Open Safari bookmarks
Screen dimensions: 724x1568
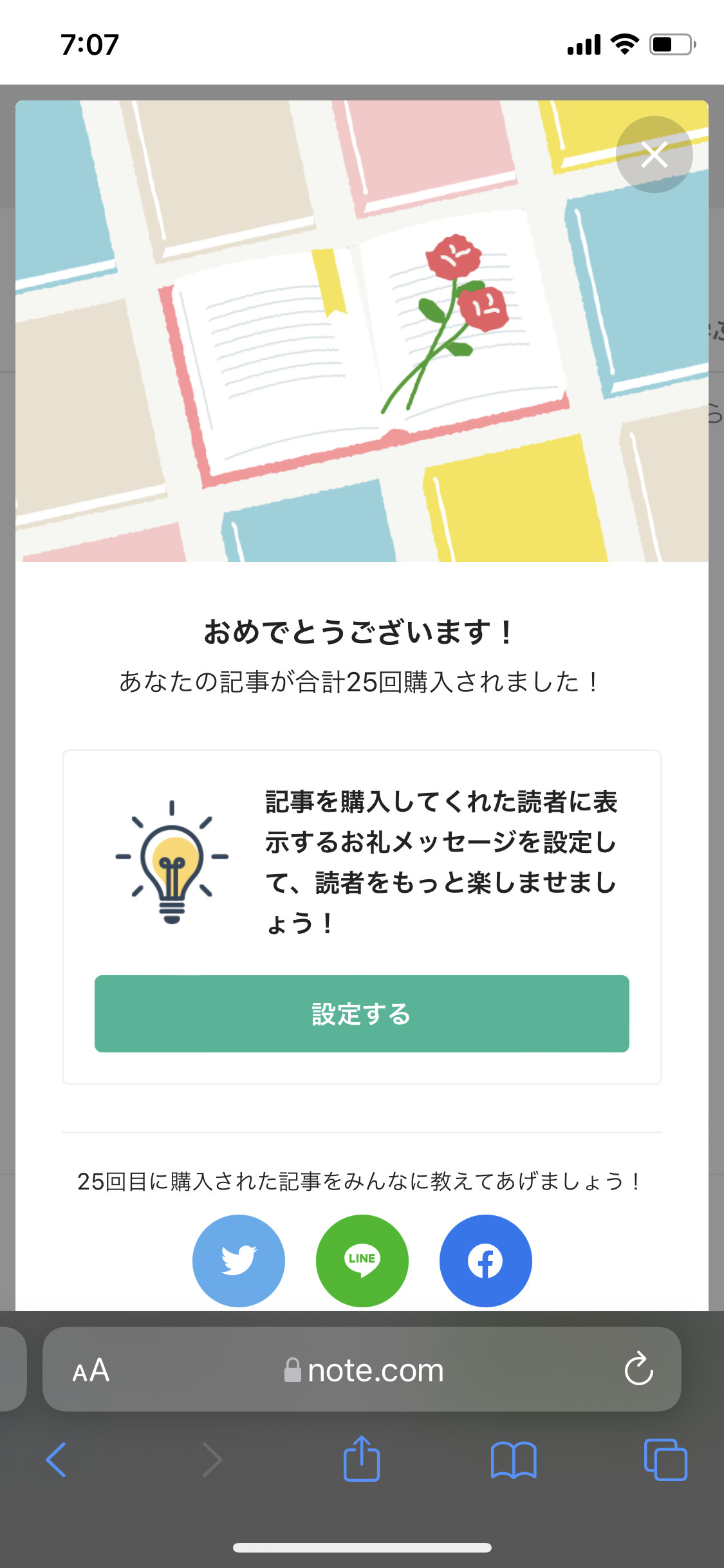tap(513, 1459)
